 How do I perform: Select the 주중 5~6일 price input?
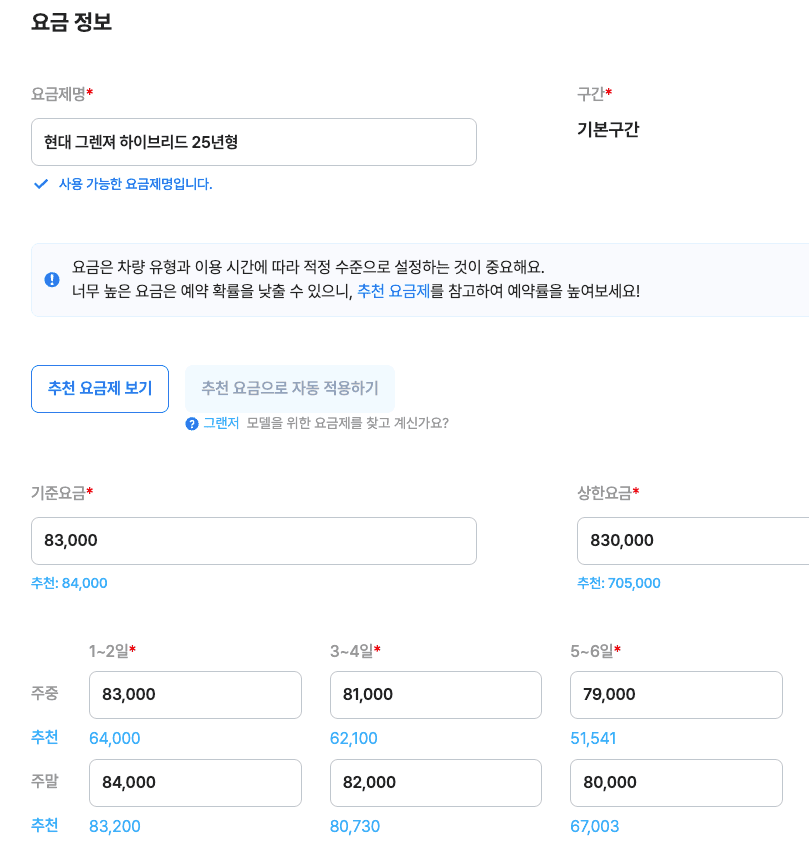coord(676,694)
